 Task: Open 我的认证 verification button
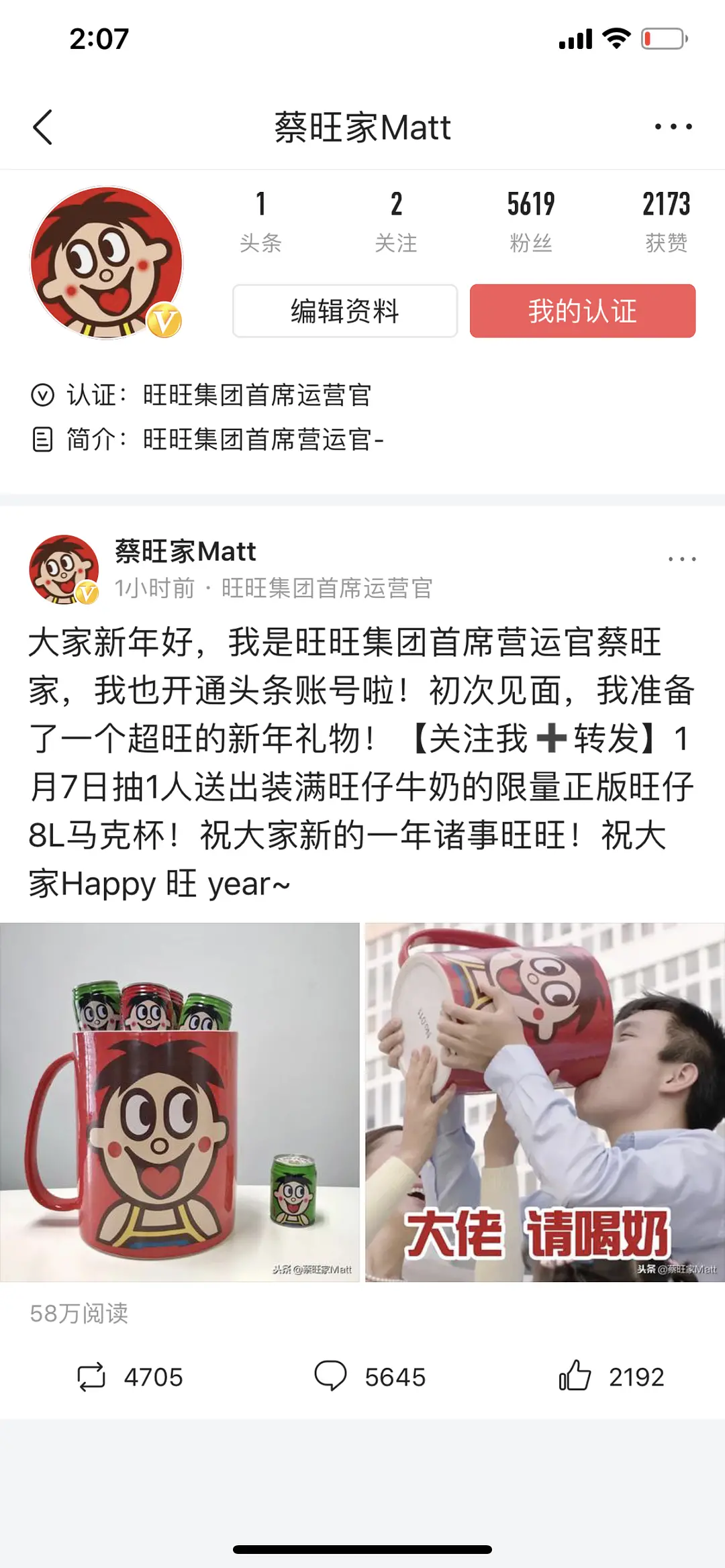point(583,311)
